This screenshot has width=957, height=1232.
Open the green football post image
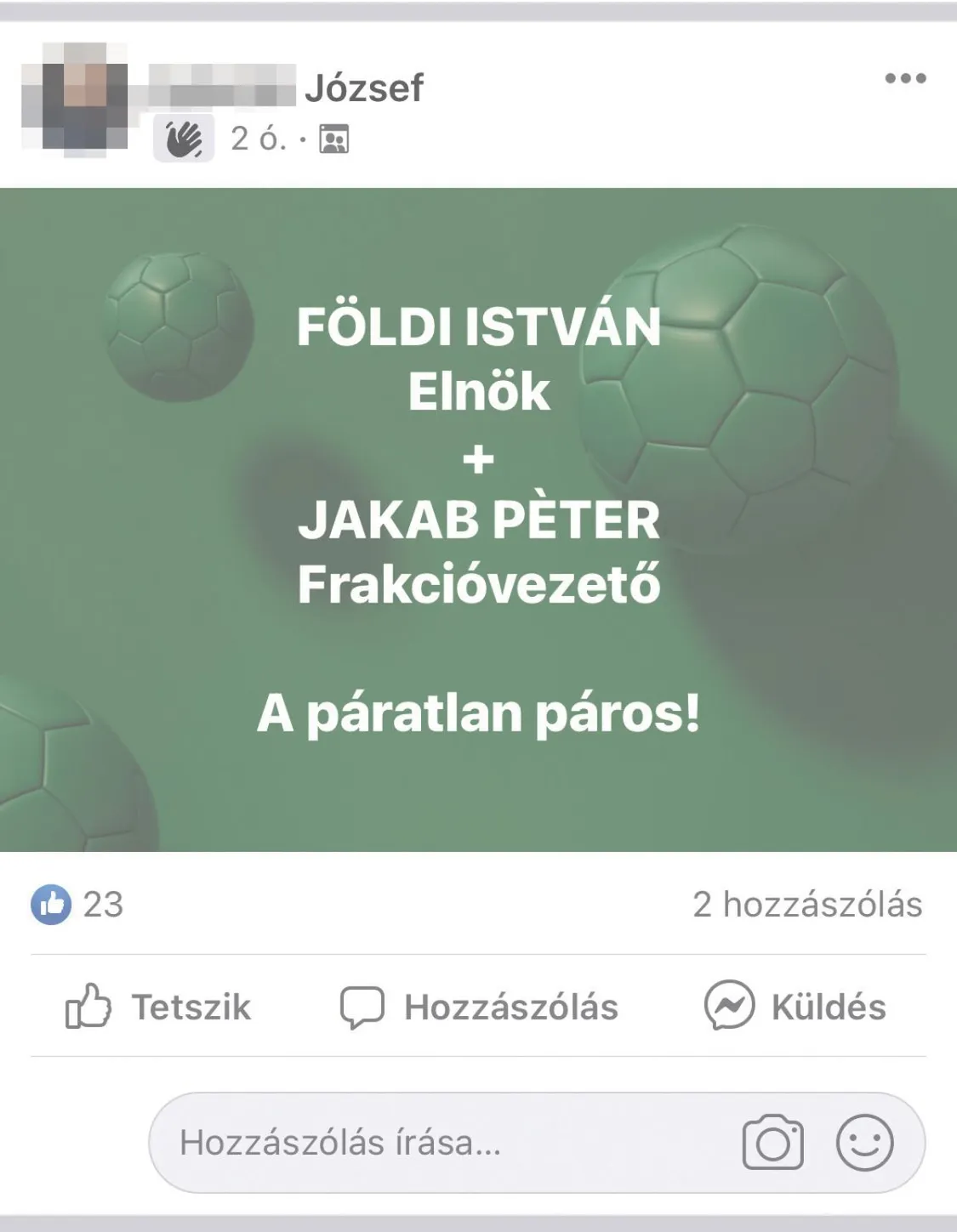coord(478,519)
